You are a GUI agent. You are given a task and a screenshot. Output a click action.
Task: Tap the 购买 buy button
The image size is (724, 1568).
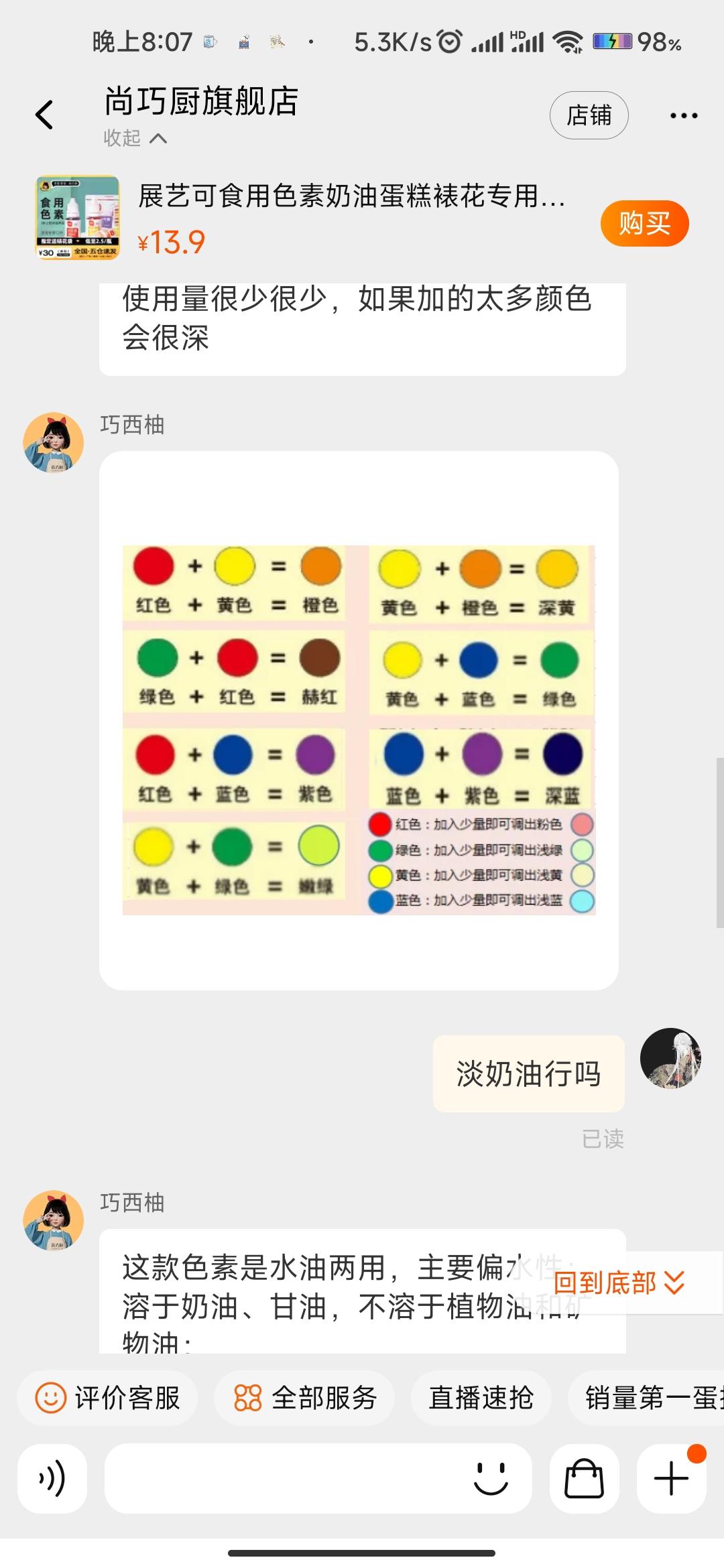tap(644, 223)
